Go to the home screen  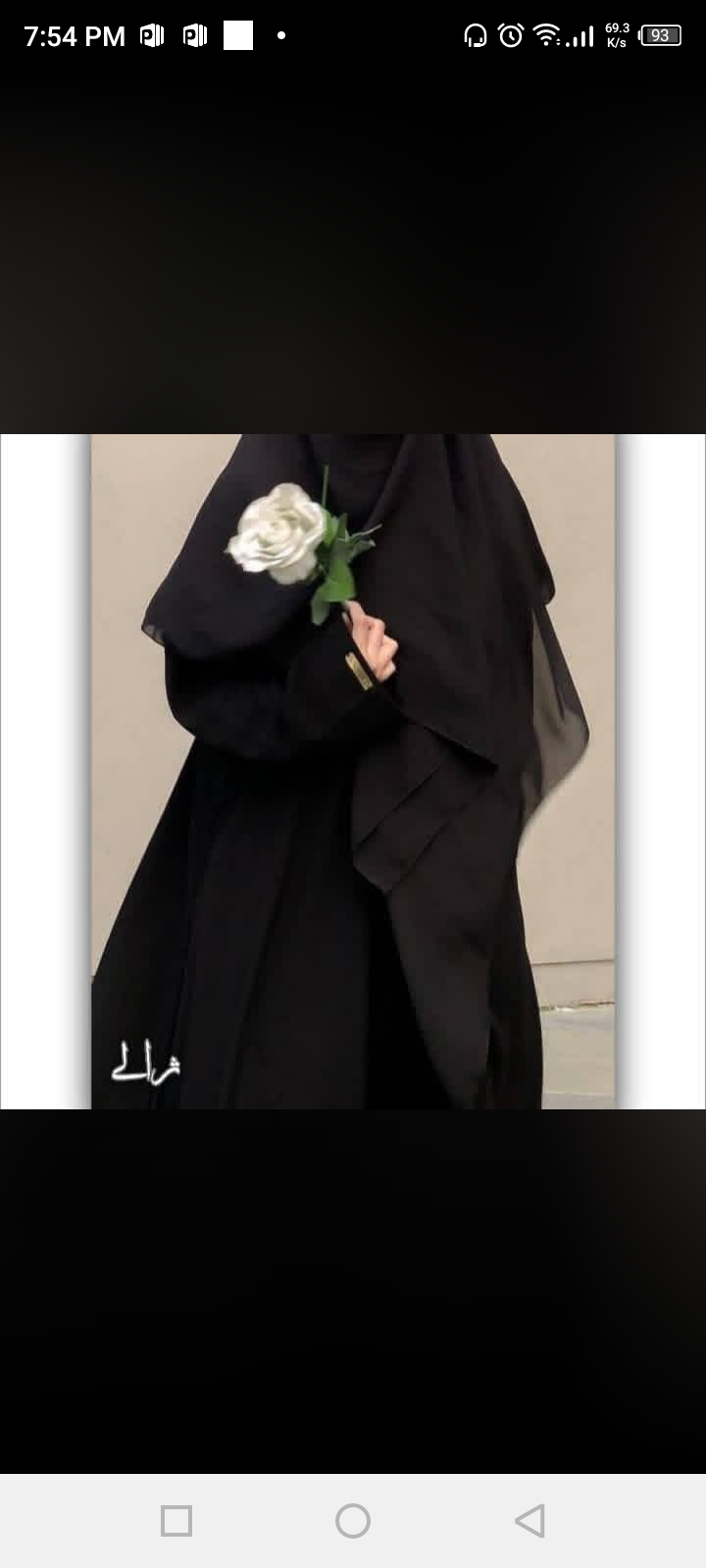[353, 1521]
